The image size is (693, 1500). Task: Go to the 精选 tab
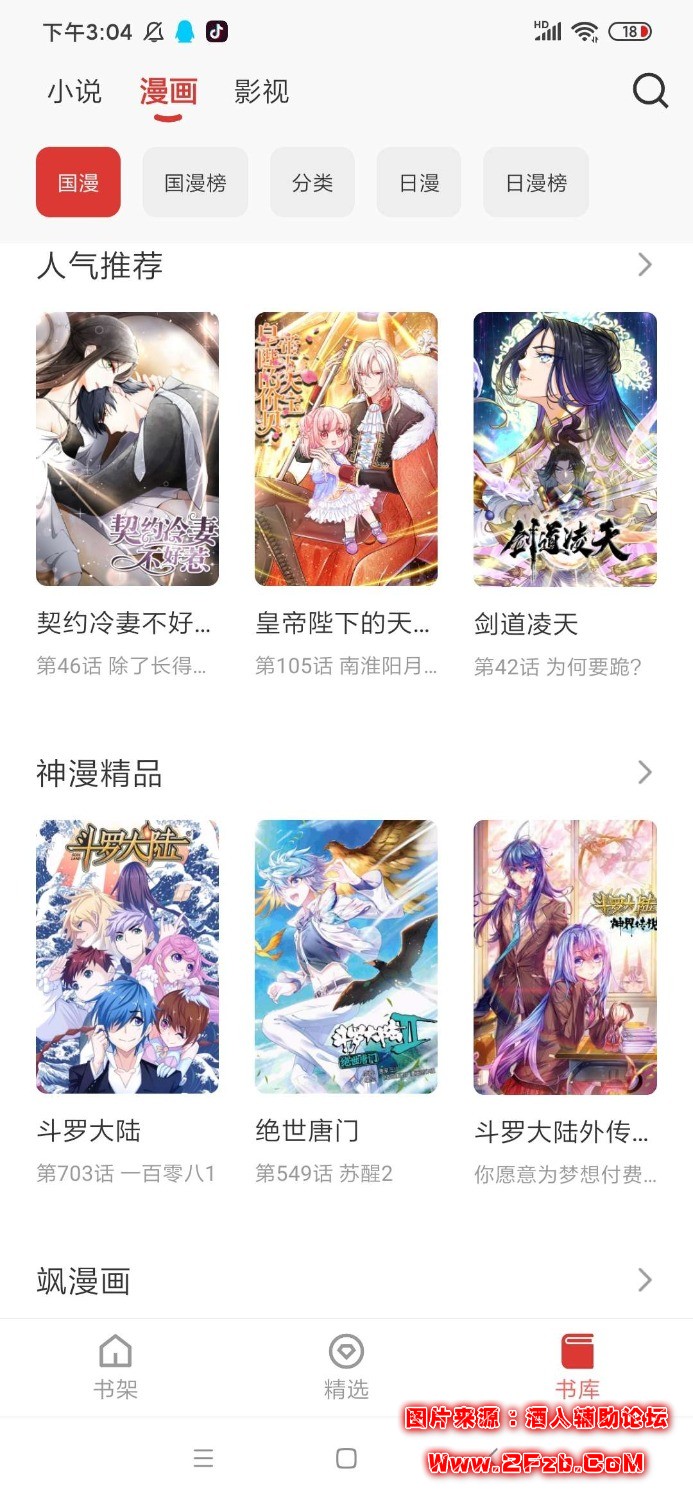346,1367
